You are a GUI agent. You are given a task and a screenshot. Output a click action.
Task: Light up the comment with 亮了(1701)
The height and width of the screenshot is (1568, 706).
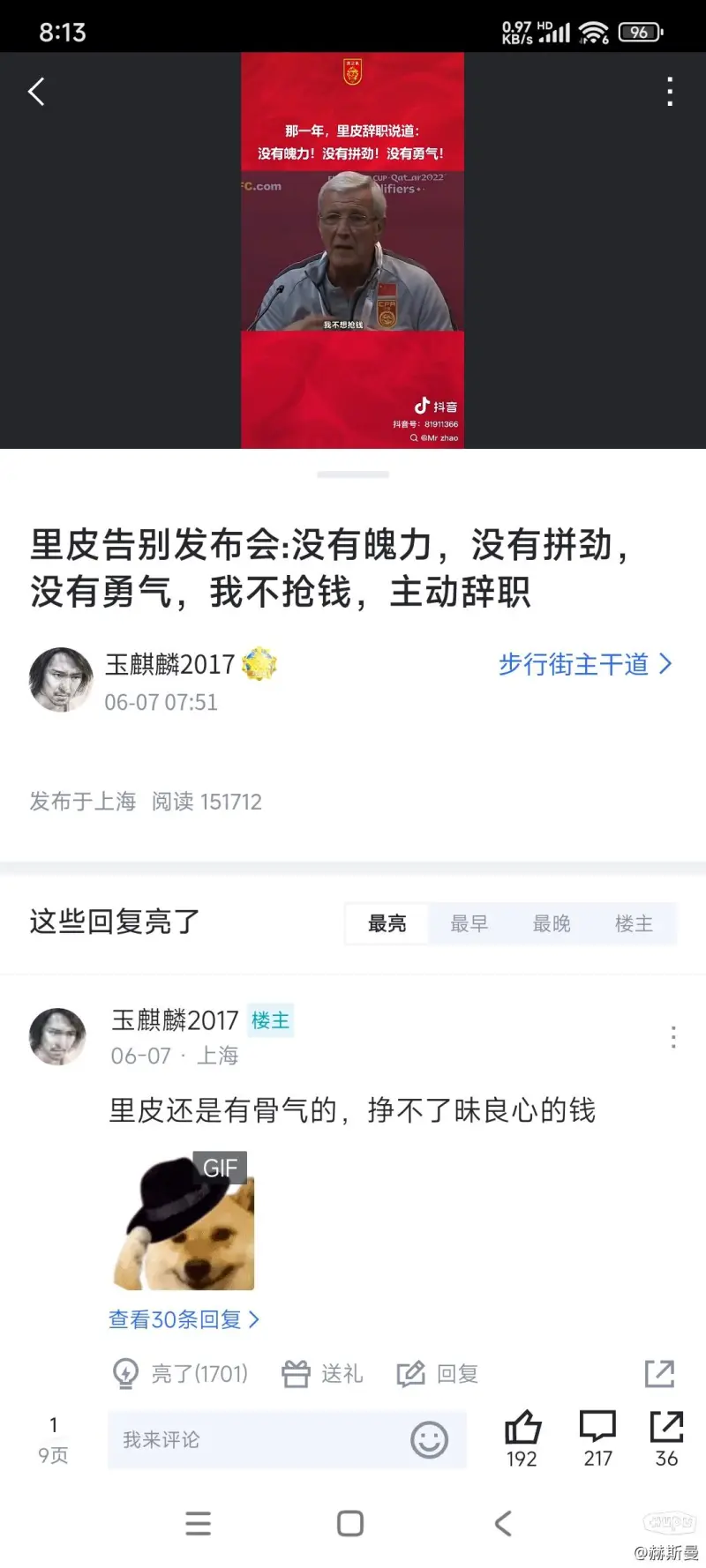[x=181, y=1373]
